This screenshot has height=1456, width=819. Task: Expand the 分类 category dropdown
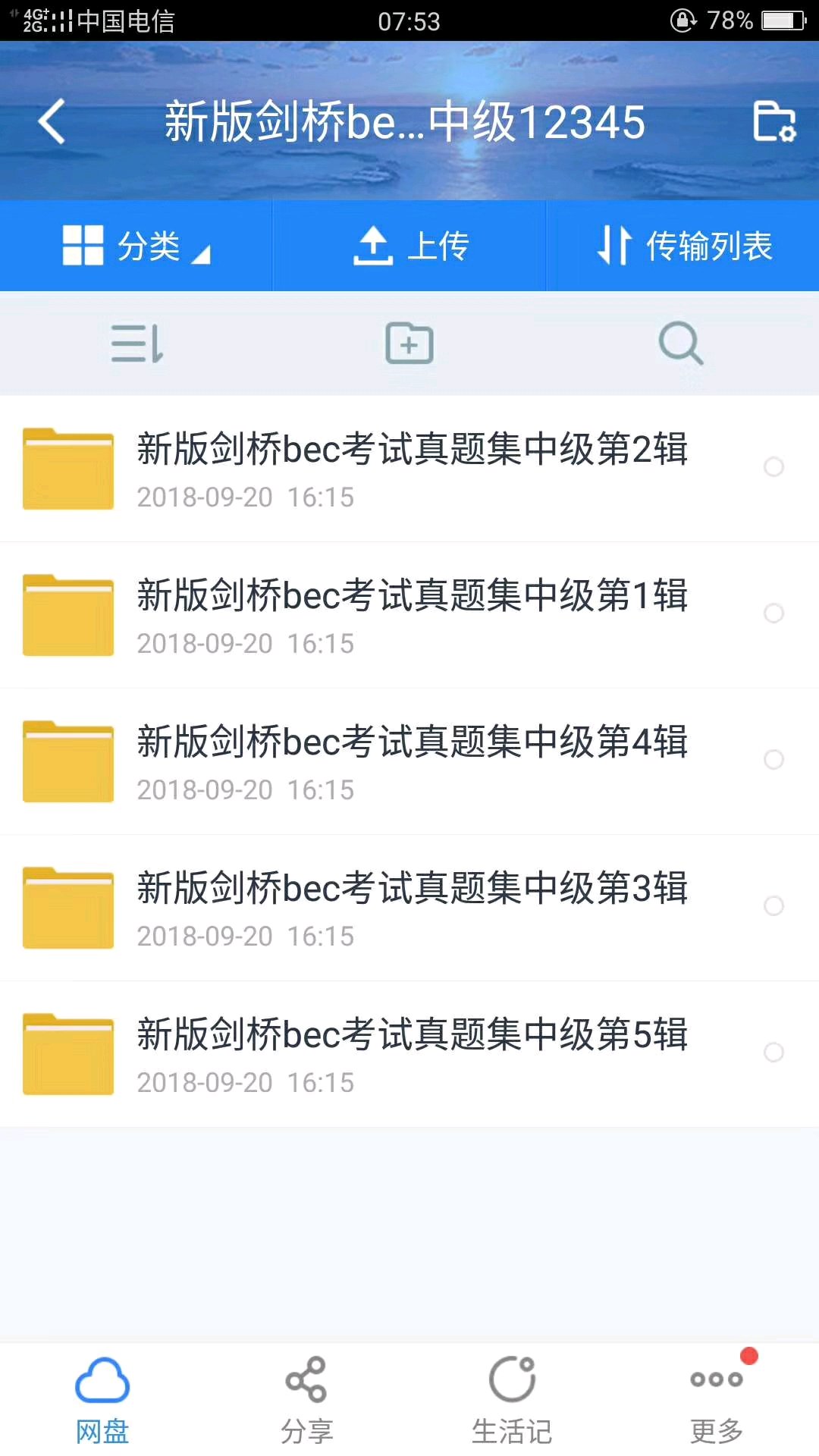[136, 246]
